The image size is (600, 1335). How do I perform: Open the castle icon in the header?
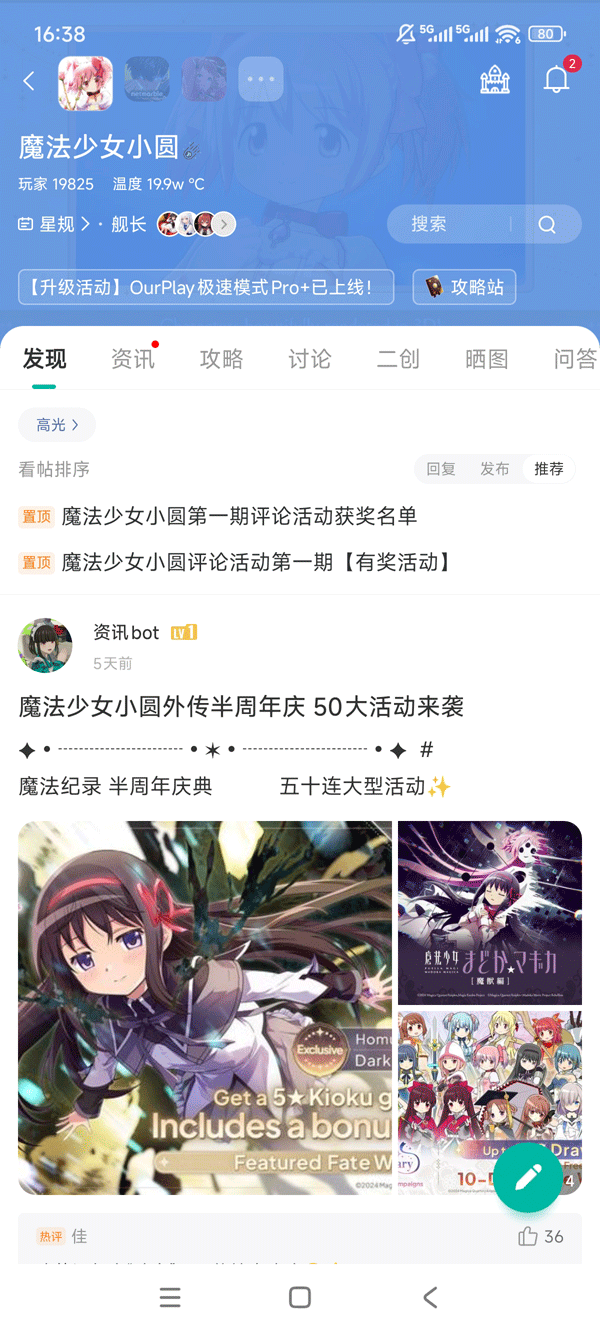click(x=494, y=81)
